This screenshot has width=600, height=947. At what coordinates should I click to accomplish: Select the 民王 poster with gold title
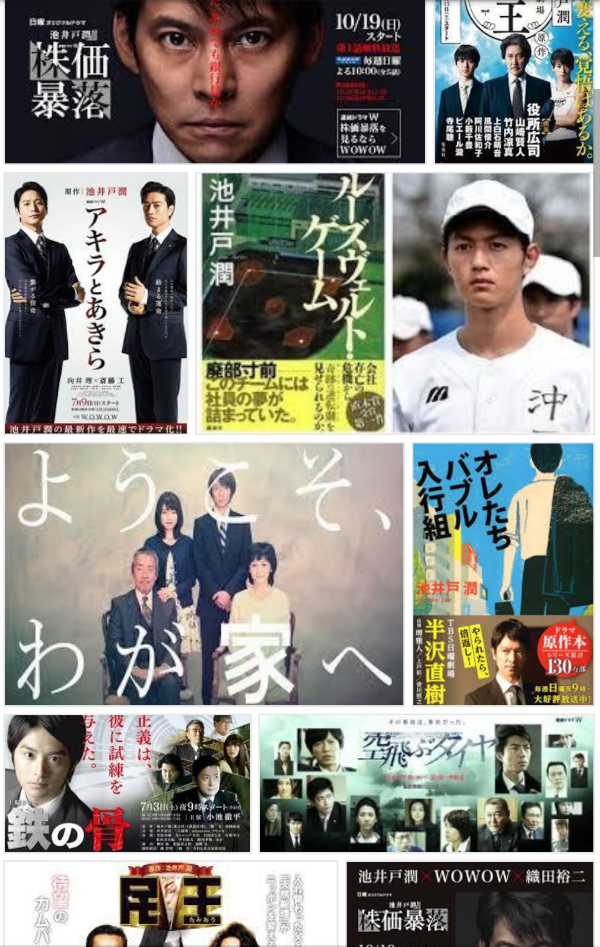coord(171,904)
